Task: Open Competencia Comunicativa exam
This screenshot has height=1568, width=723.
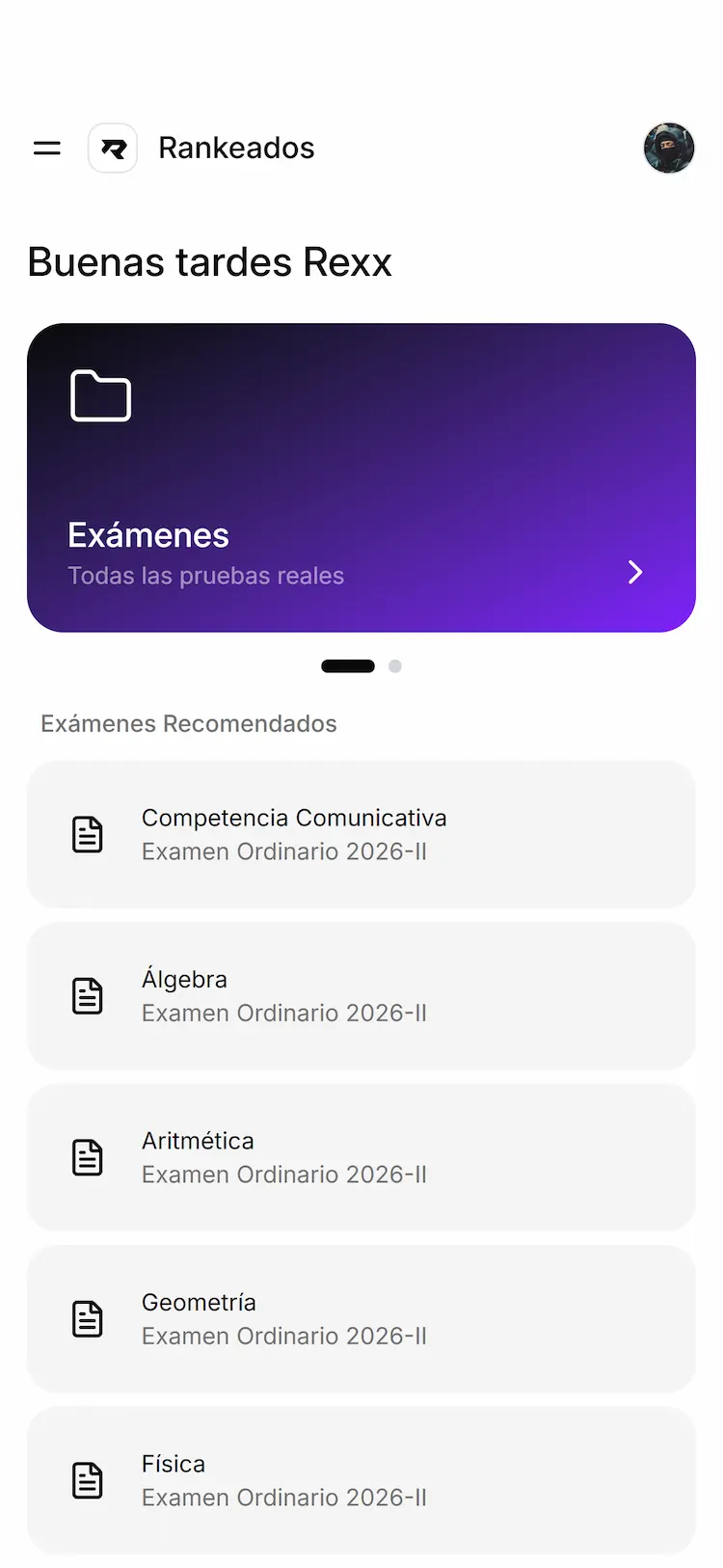Action: tap(361, 834)
